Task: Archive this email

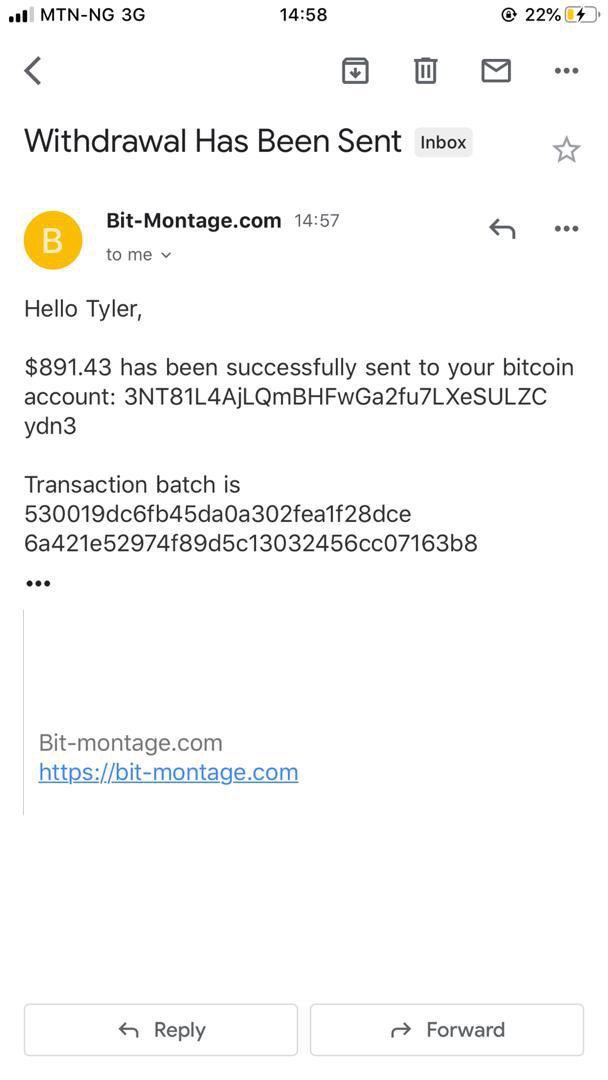Action: click(x=355, y=71)
